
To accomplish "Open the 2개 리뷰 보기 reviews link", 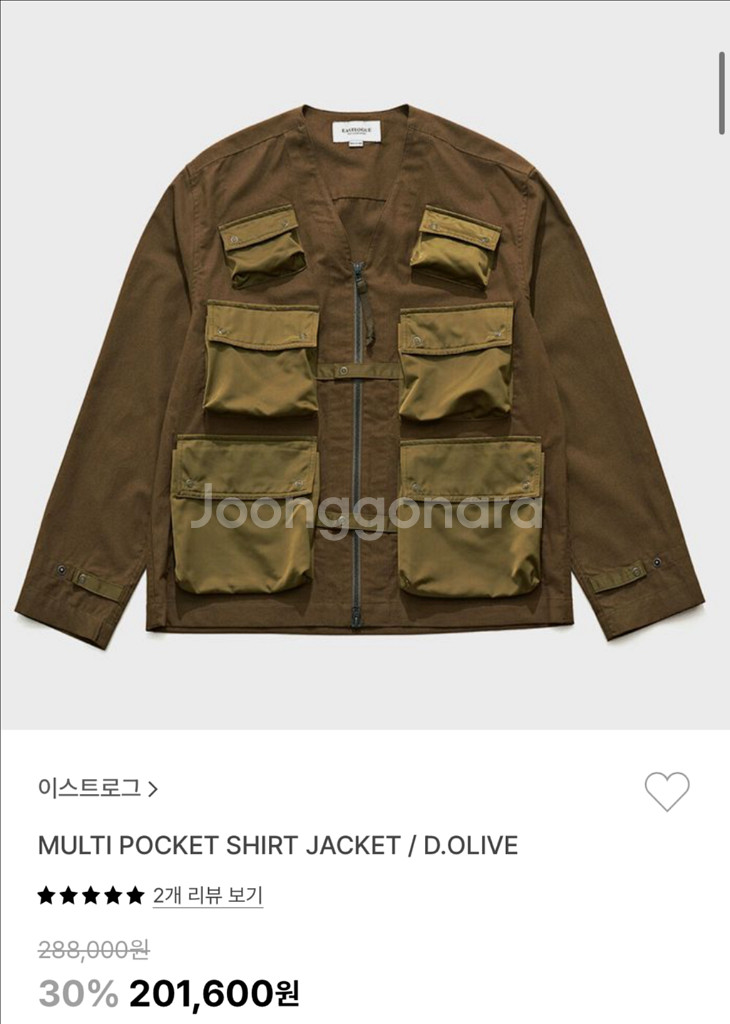I will coord(208,895).
